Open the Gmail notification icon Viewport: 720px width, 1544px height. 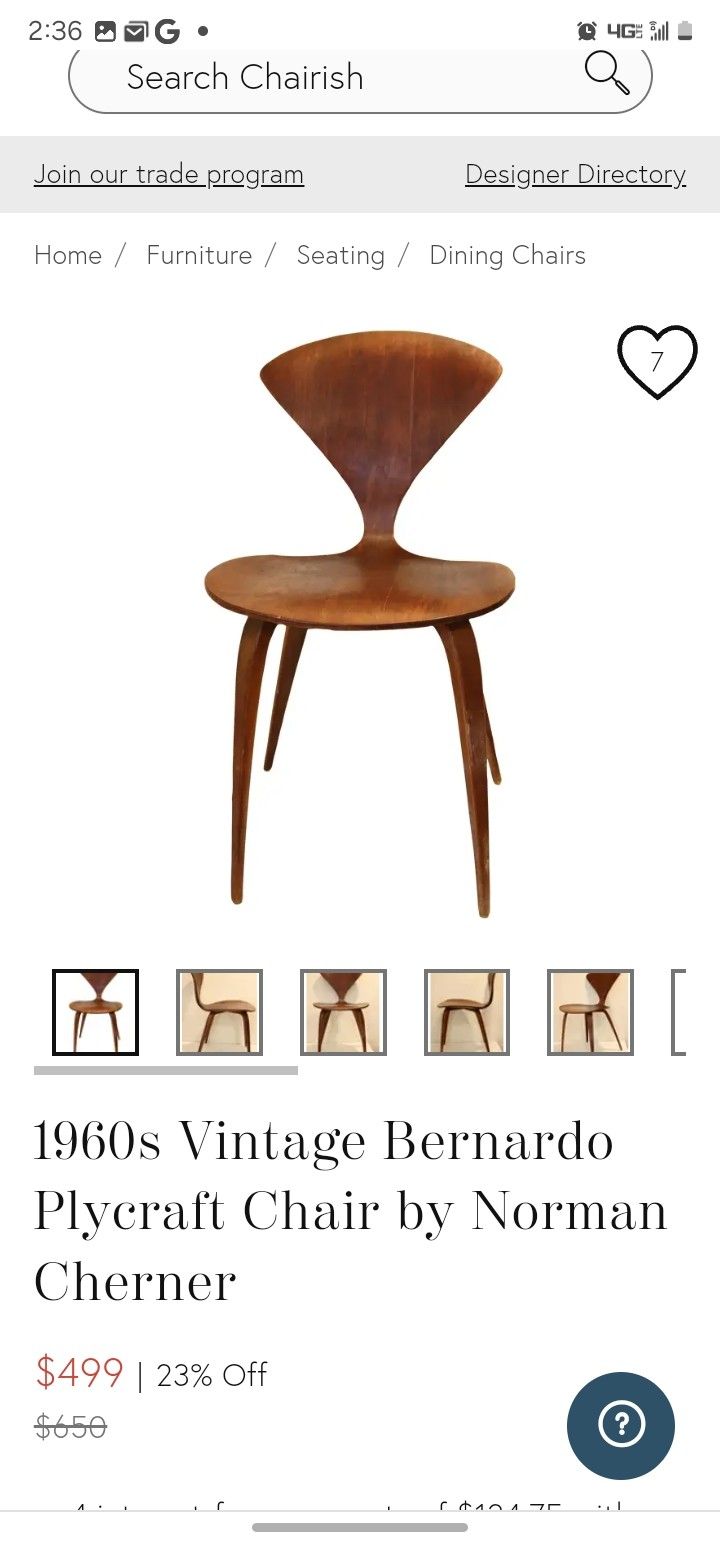pyautogui.click(x=135, y=30)
